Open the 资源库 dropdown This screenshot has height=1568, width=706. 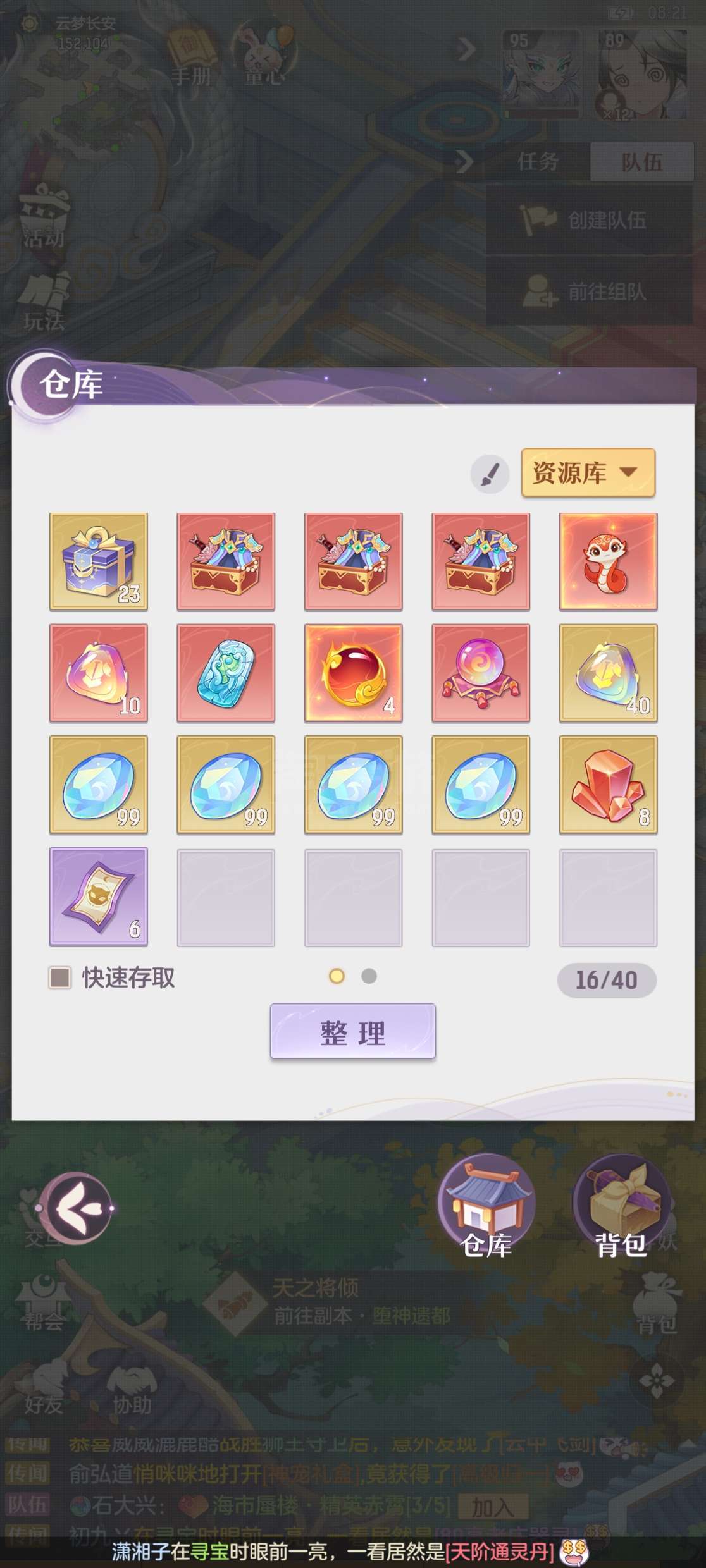[588, 472]
